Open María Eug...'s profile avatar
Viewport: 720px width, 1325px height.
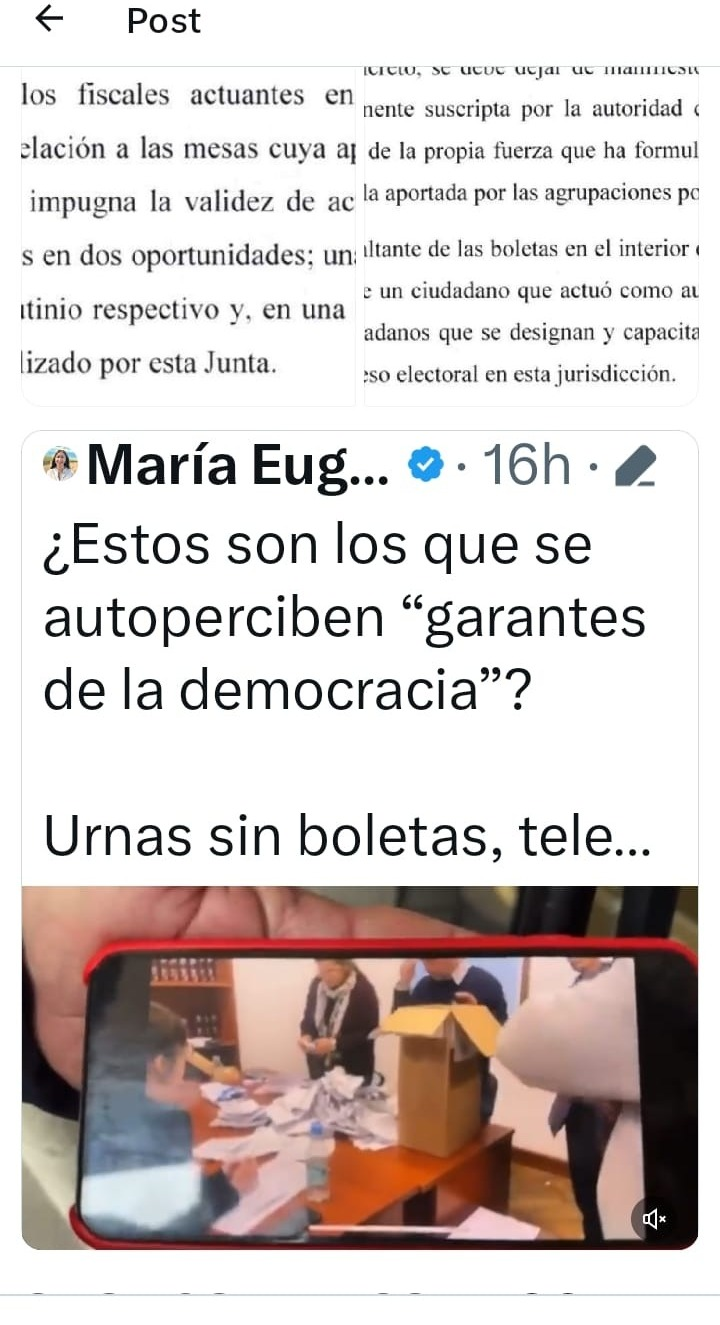click(61, 465)
